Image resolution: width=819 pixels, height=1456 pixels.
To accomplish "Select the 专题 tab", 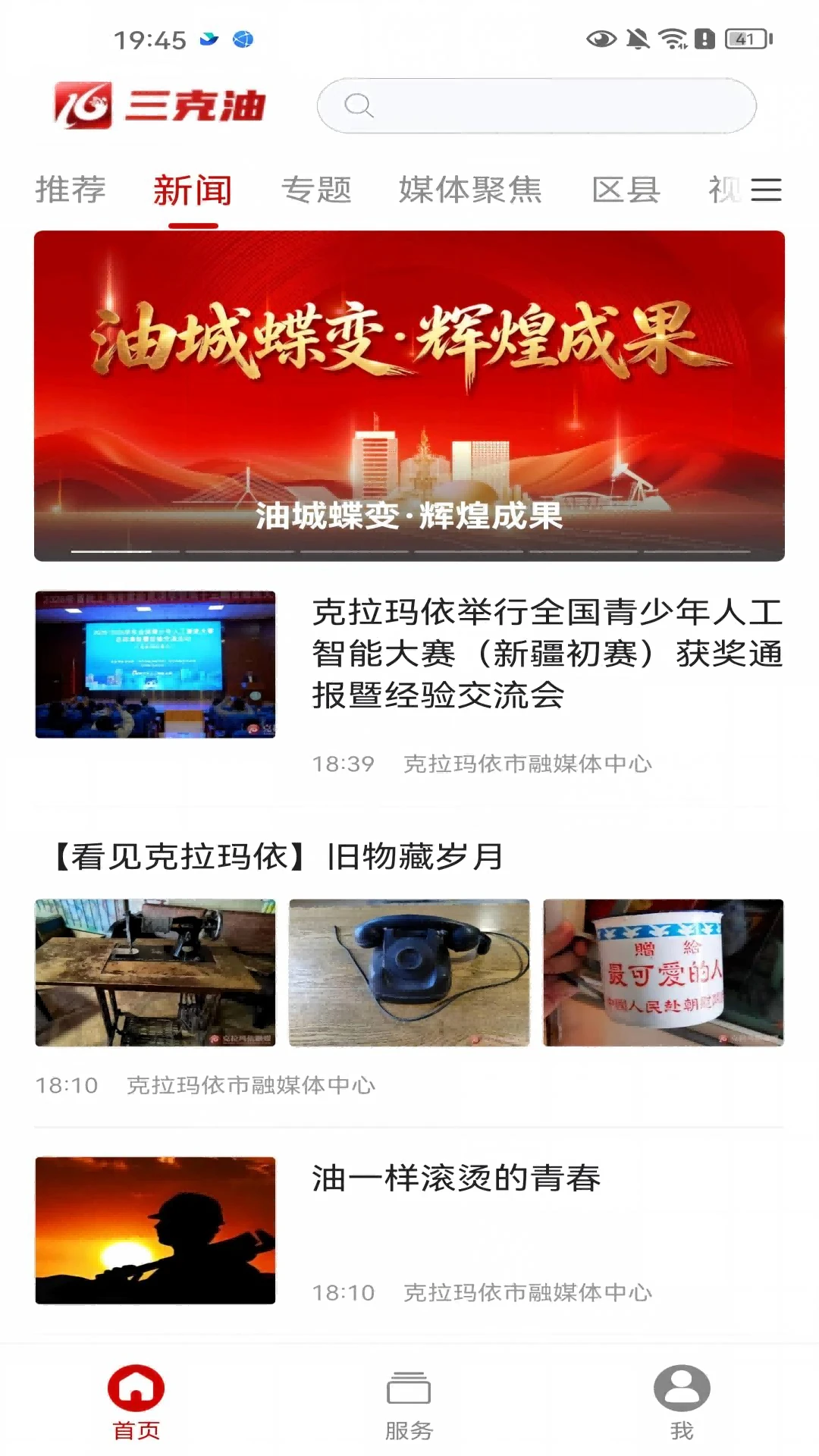I will (x=316, y=190).
